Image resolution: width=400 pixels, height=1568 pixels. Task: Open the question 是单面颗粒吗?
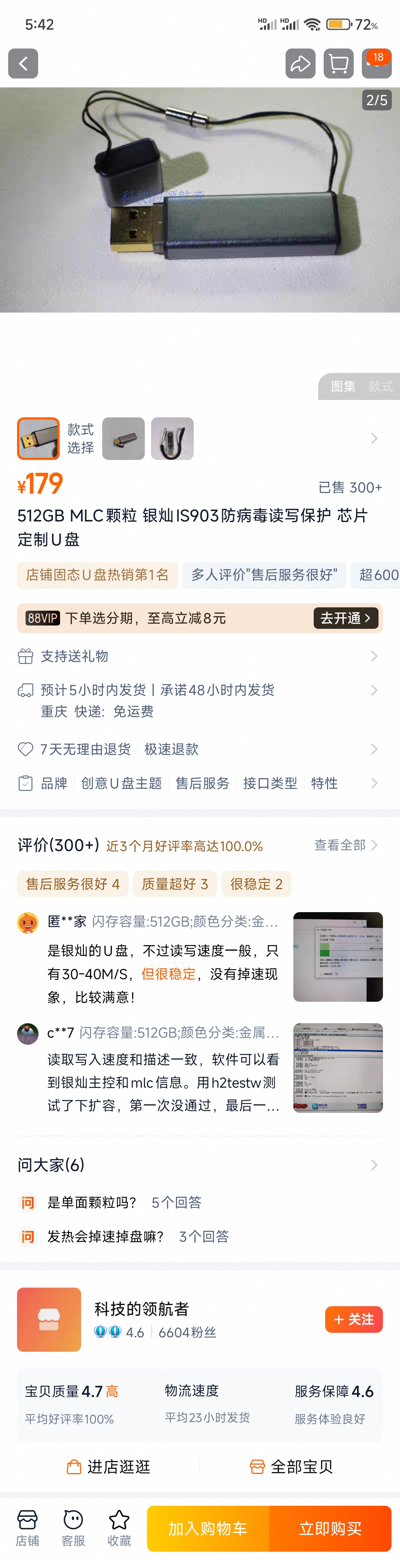tap(92, 1202)
